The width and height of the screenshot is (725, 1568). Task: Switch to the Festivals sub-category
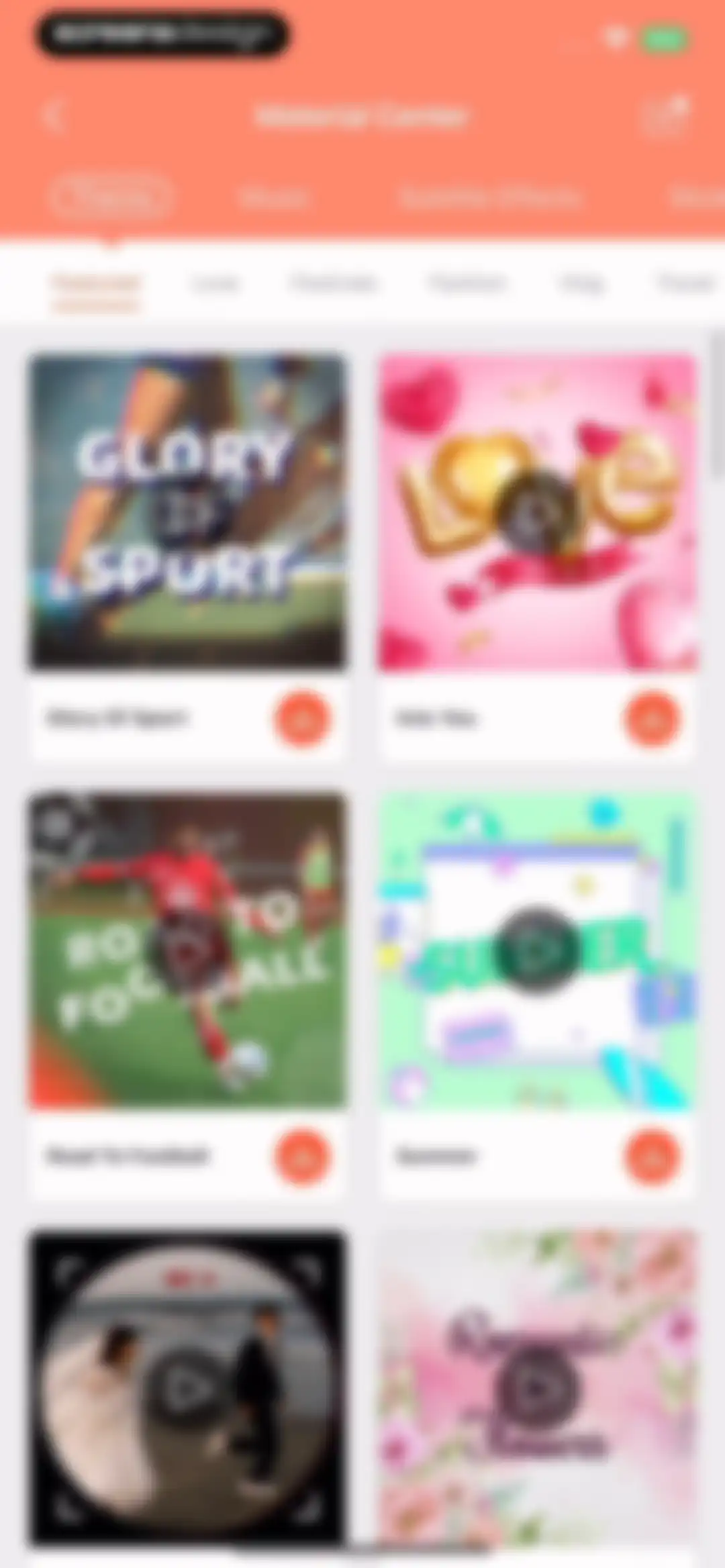point(332,284)
